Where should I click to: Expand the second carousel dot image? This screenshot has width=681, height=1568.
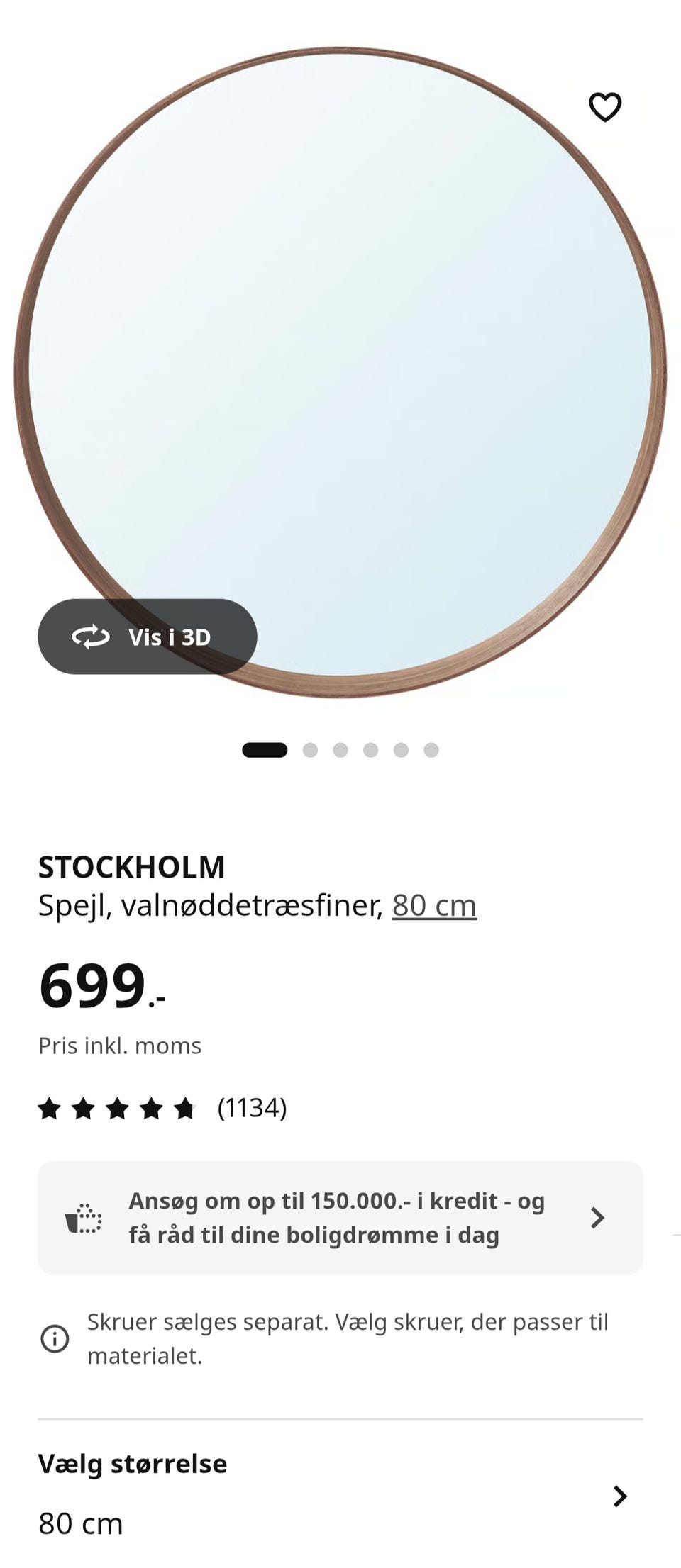(x=311, y=749)
